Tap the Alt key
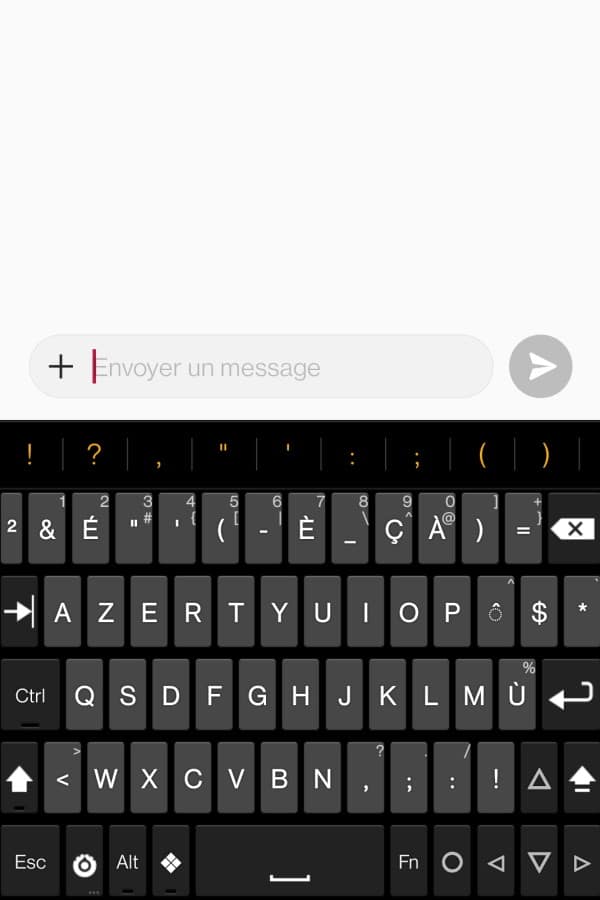Screen dimensions: 600x900 (x=127, y=861)
